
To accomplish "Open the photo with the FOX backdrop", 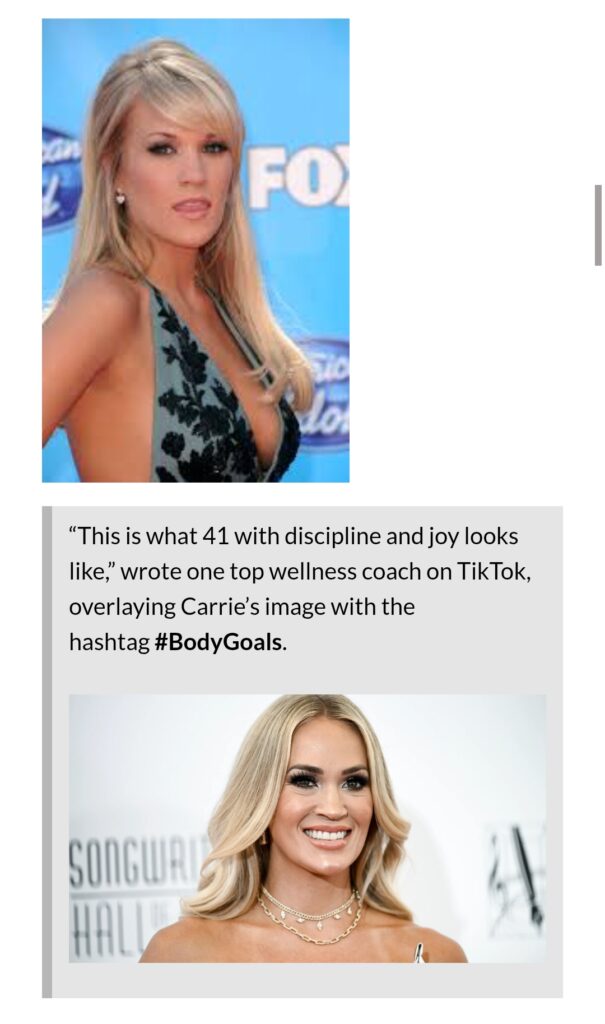I will 195,250.
